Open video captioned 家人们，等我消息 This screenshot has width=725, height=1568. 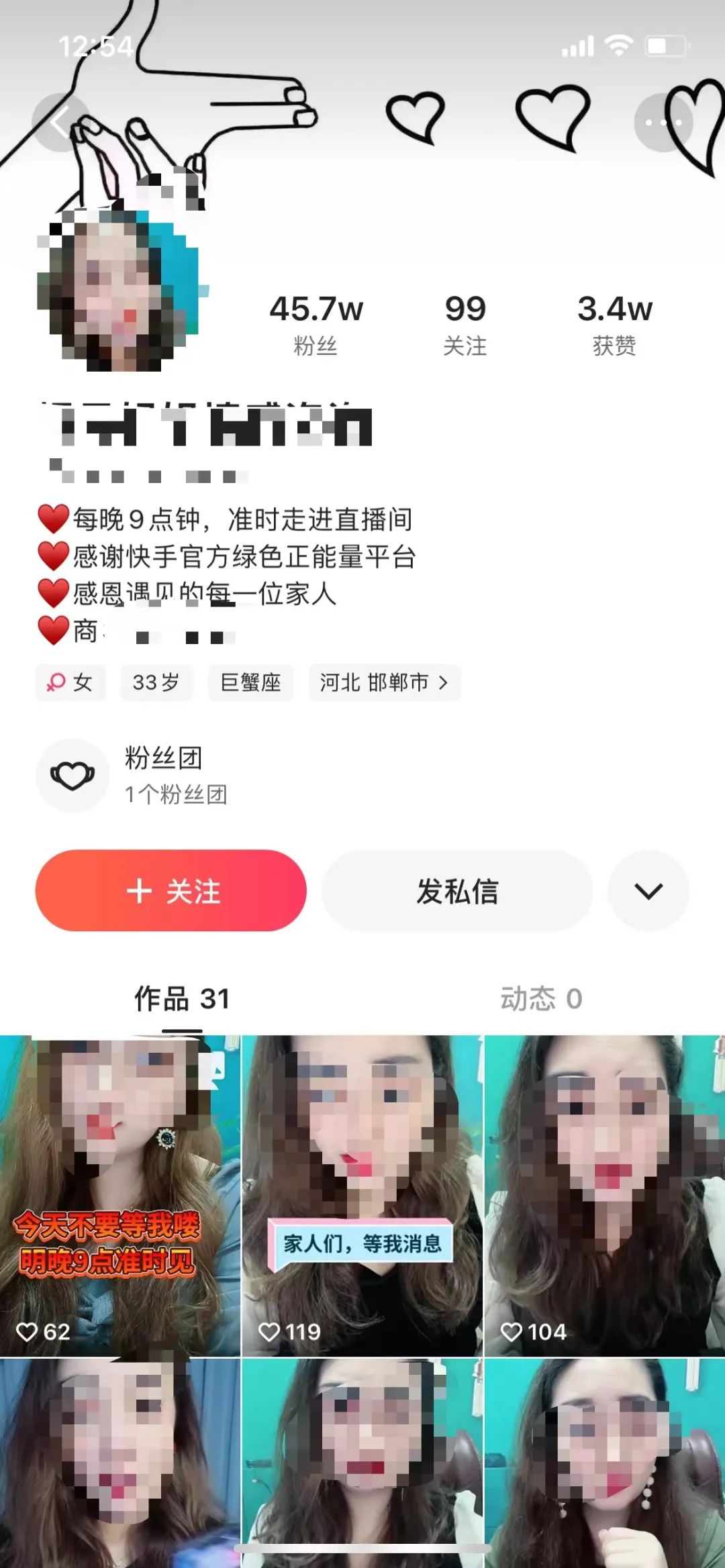point(362,1194)
